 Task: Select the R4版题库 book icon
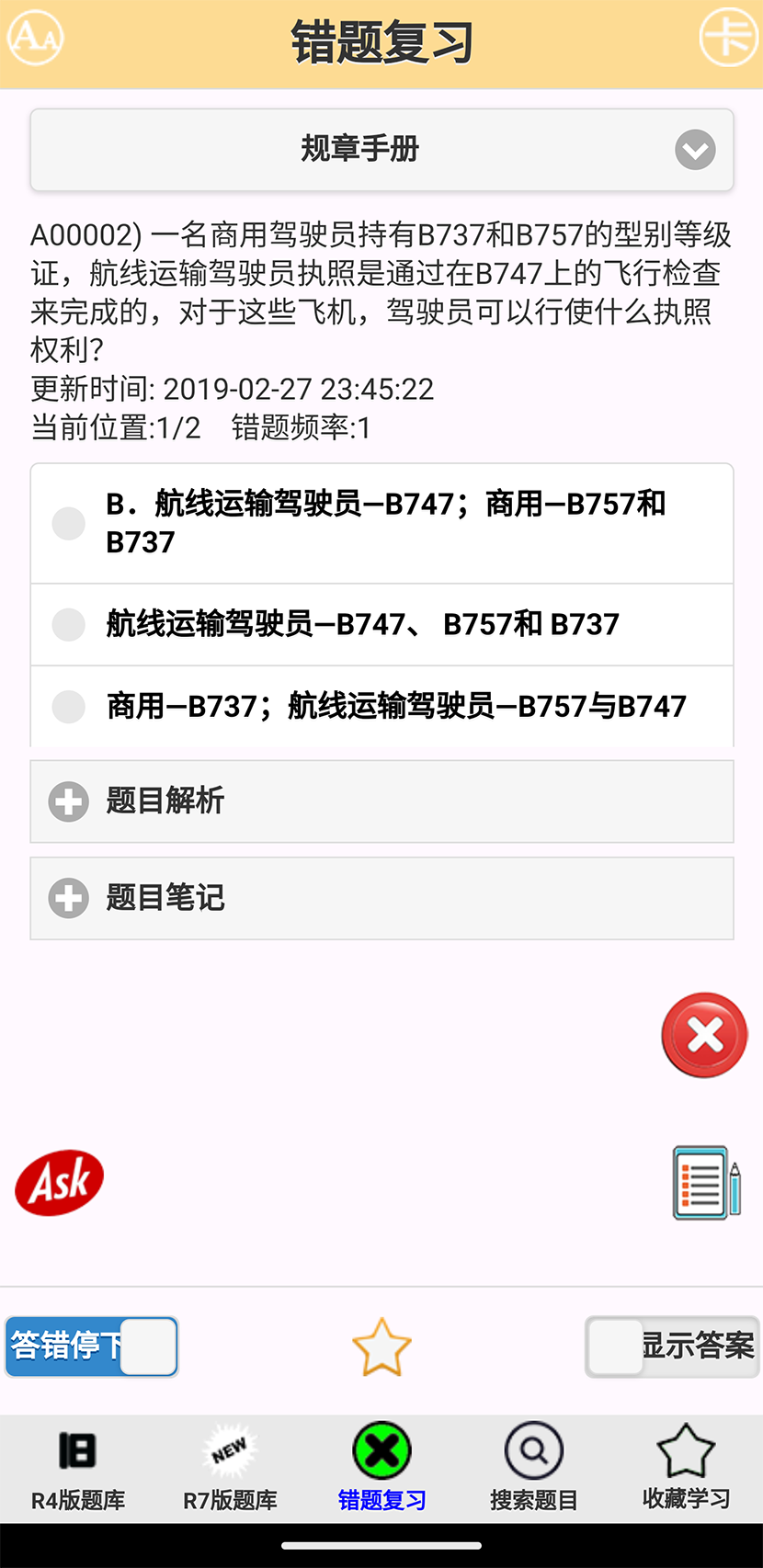tap(76, 1448)
